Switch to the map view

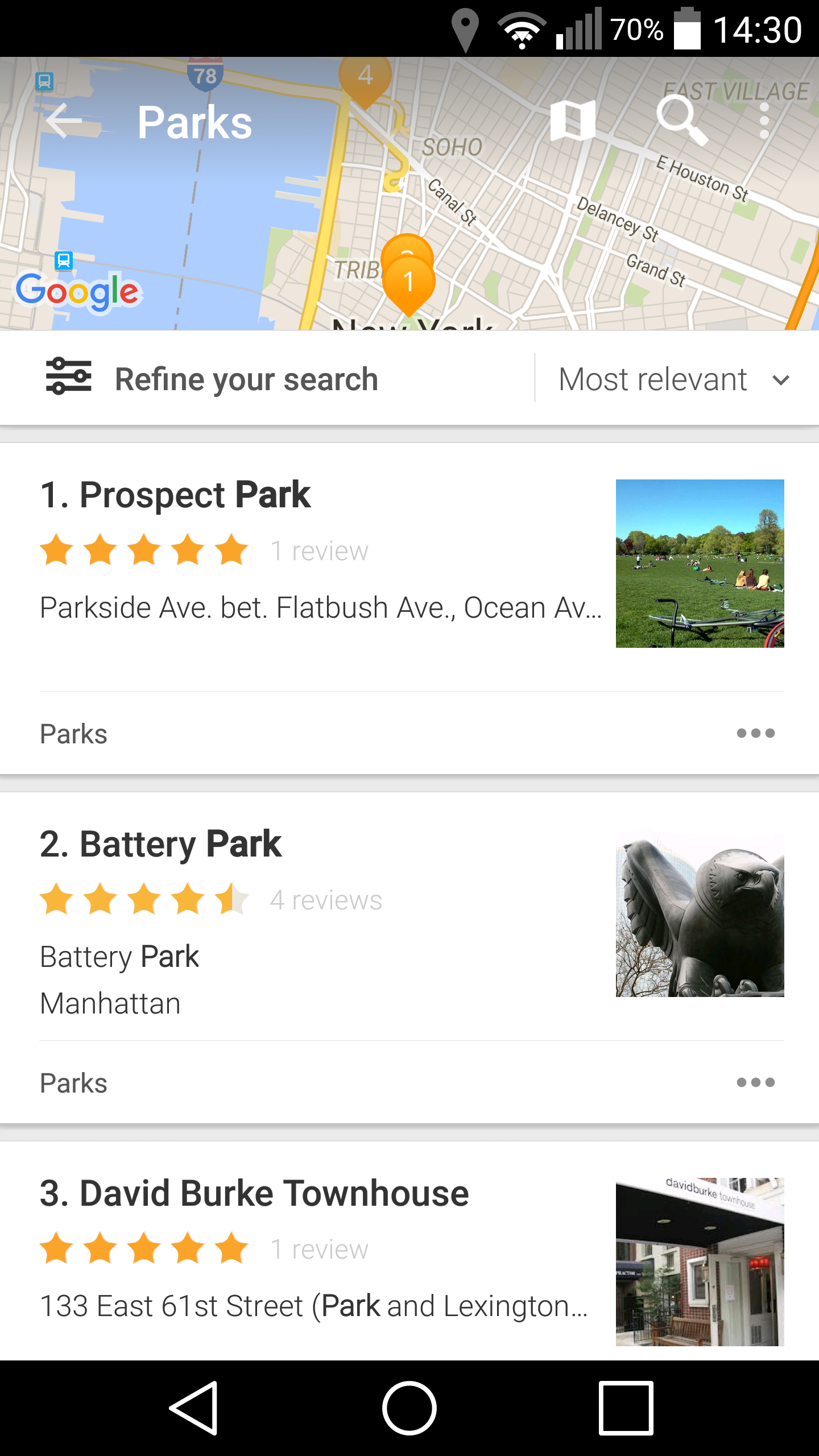573,120
